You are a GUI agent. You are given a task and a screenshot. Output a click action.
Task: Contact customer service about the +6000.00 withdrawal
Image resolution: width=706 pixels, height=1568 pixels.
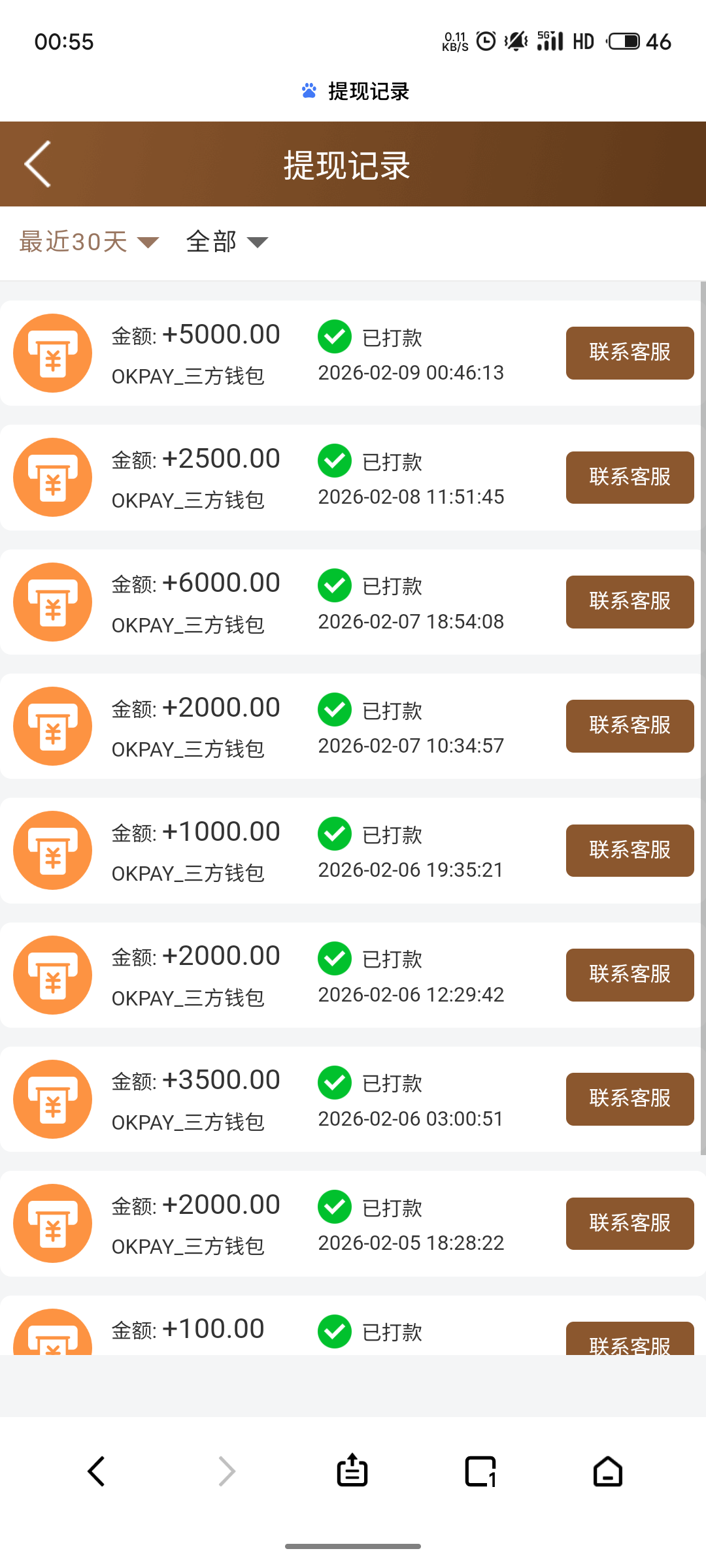630,602
